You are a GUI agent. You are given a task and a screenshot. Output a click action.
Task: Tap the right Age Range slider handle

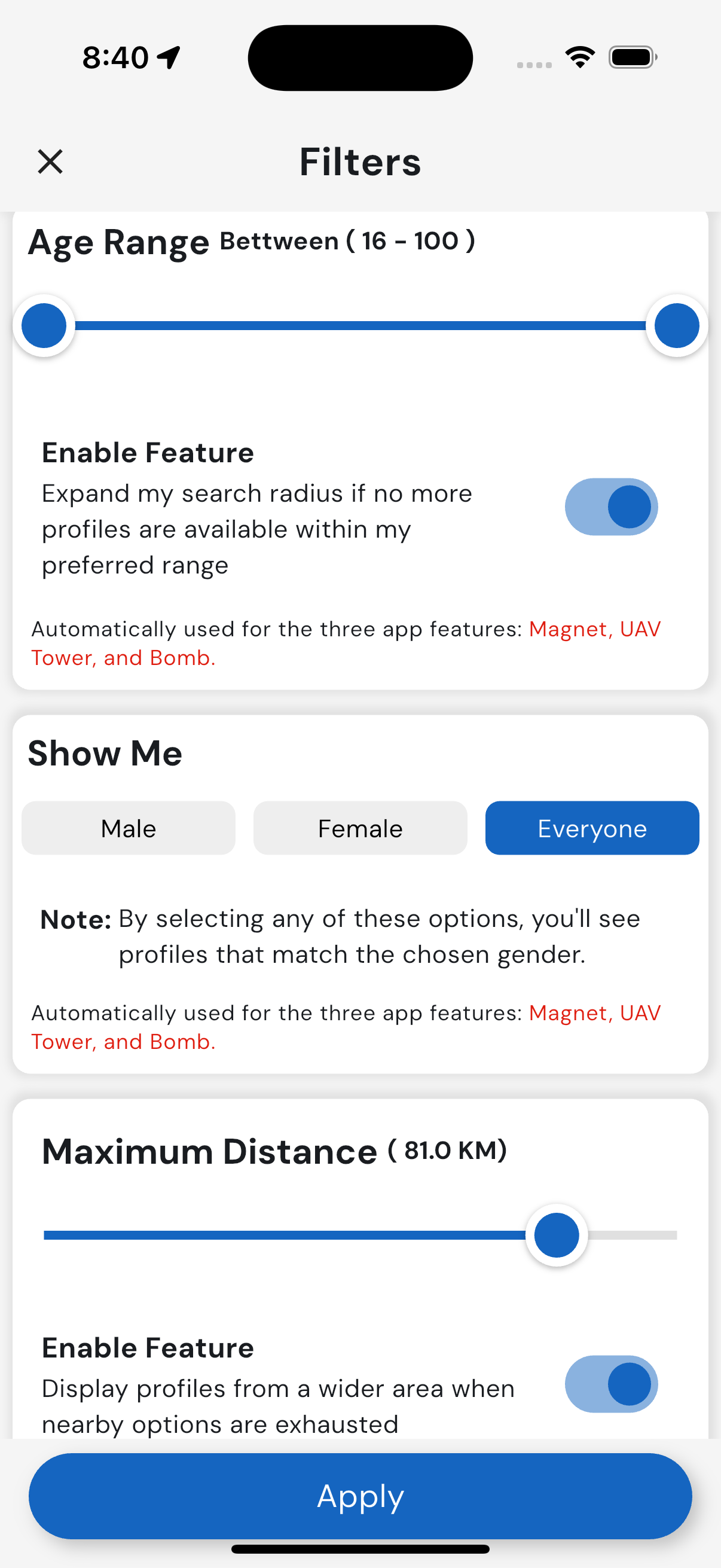click(x=677, y=325)
